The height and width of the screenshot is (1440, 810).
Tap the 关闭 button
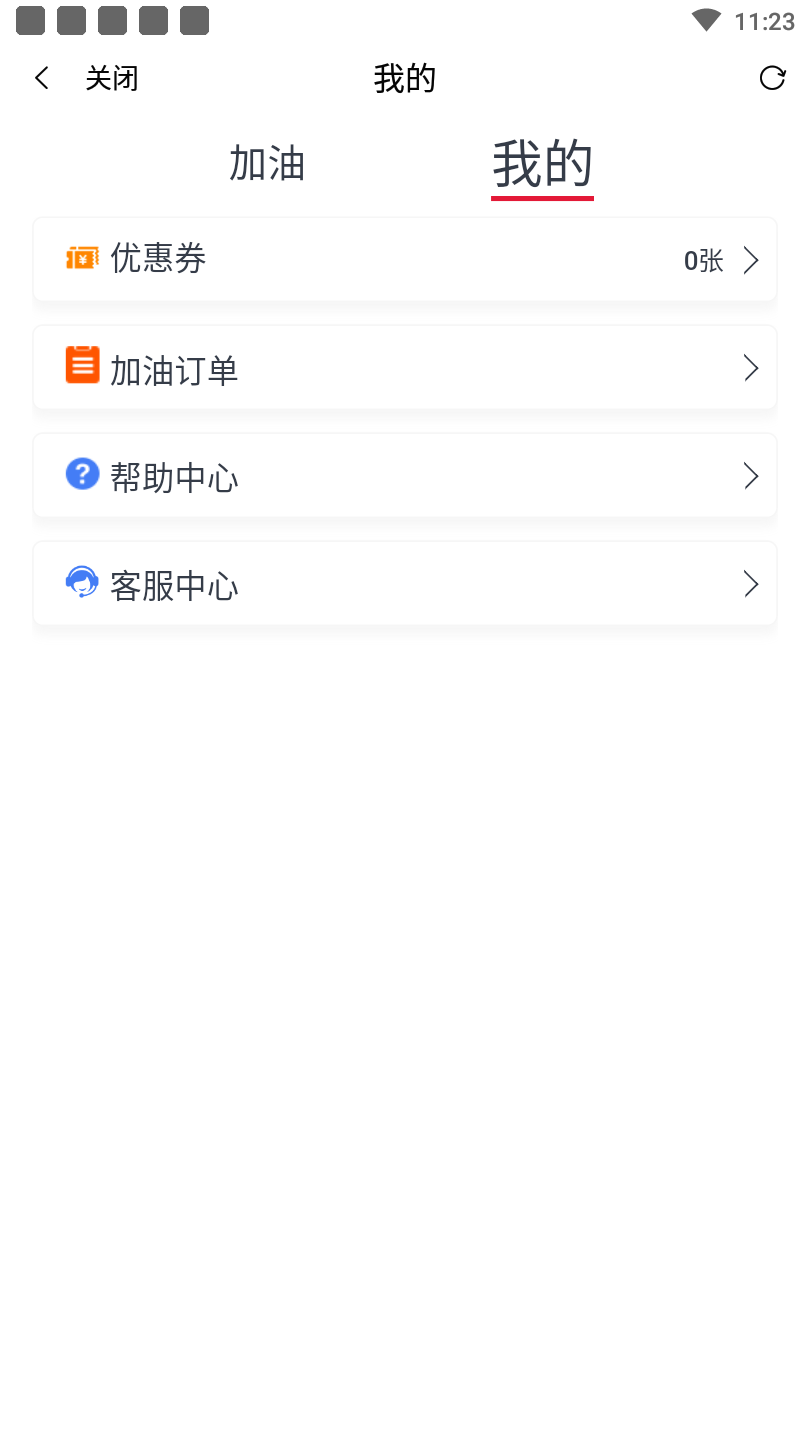coord(112,77)
